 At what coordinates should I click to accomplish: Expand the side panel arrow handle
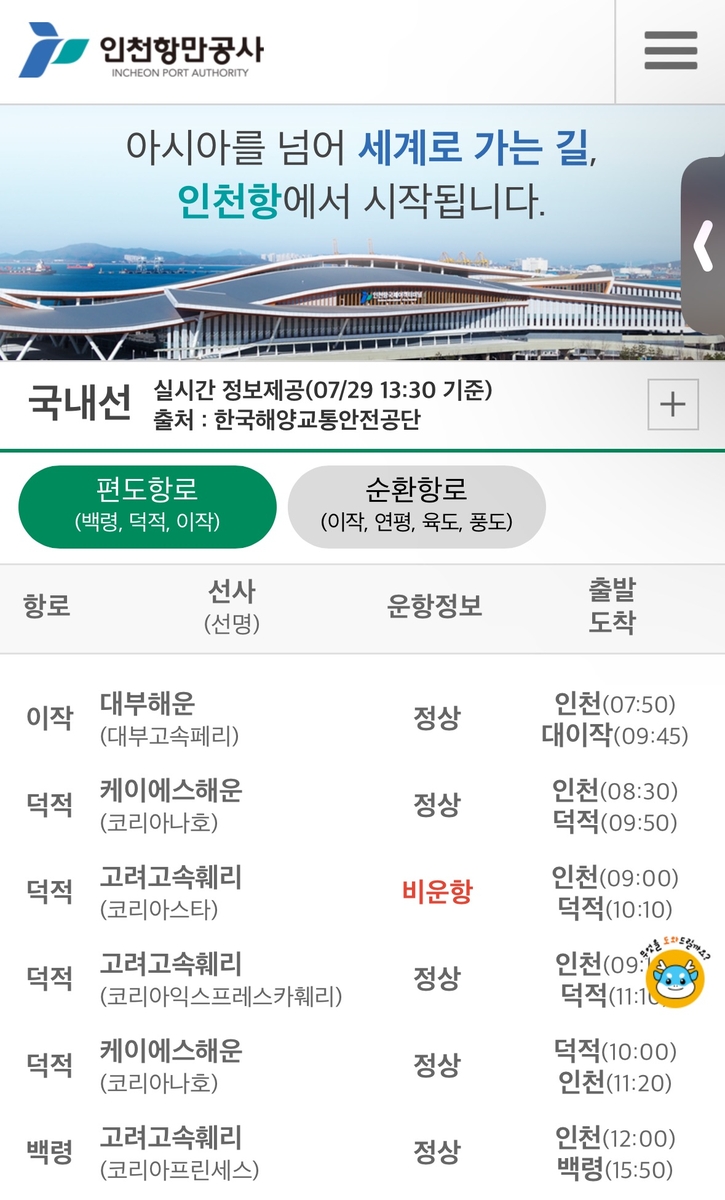(x=705, y=245)
